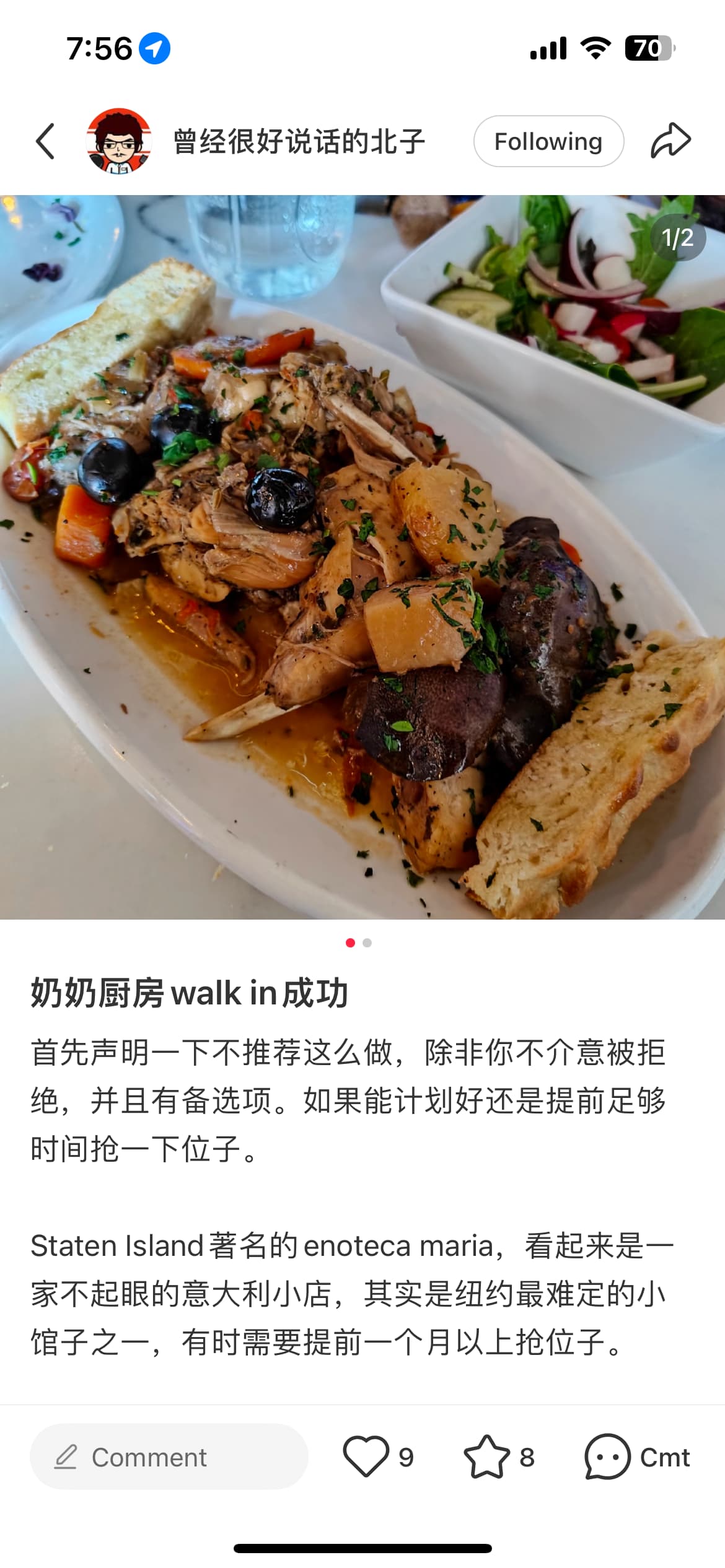The width and height of the screenshot is (725, 1568).
Task: Open comments via the Cmt icon
Action: (x=607, y=1457)
